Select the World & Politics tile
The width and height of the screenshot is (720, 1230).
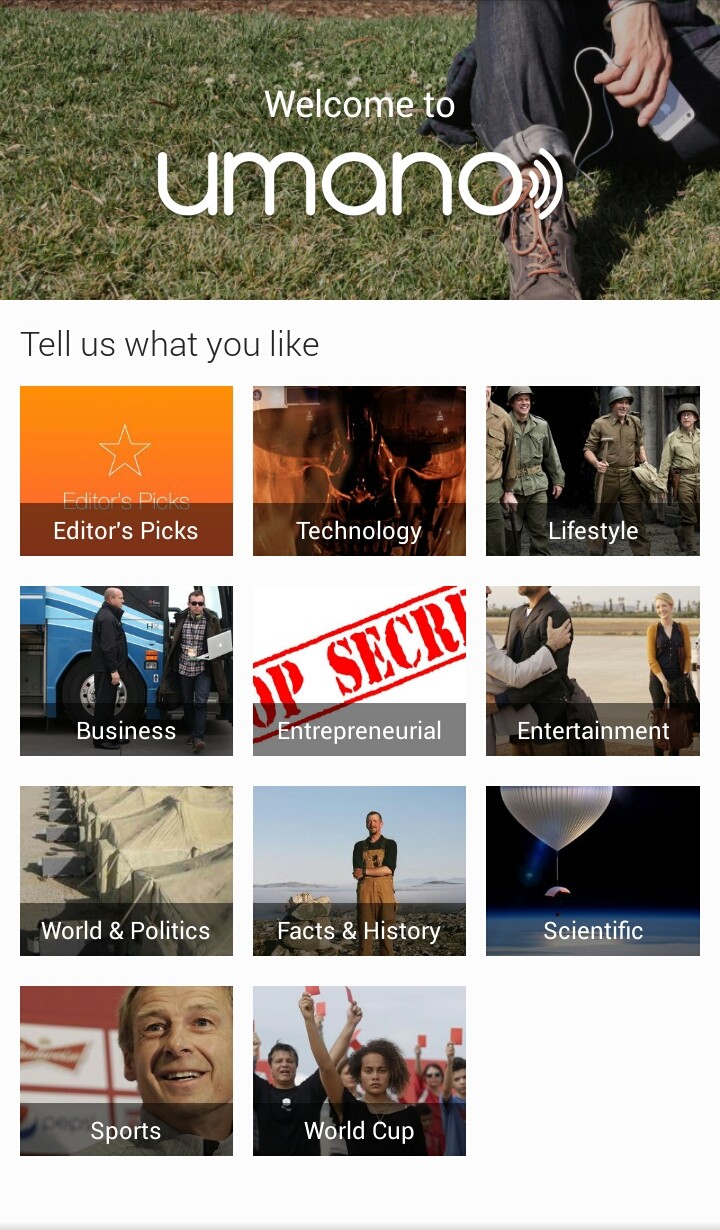126,871
